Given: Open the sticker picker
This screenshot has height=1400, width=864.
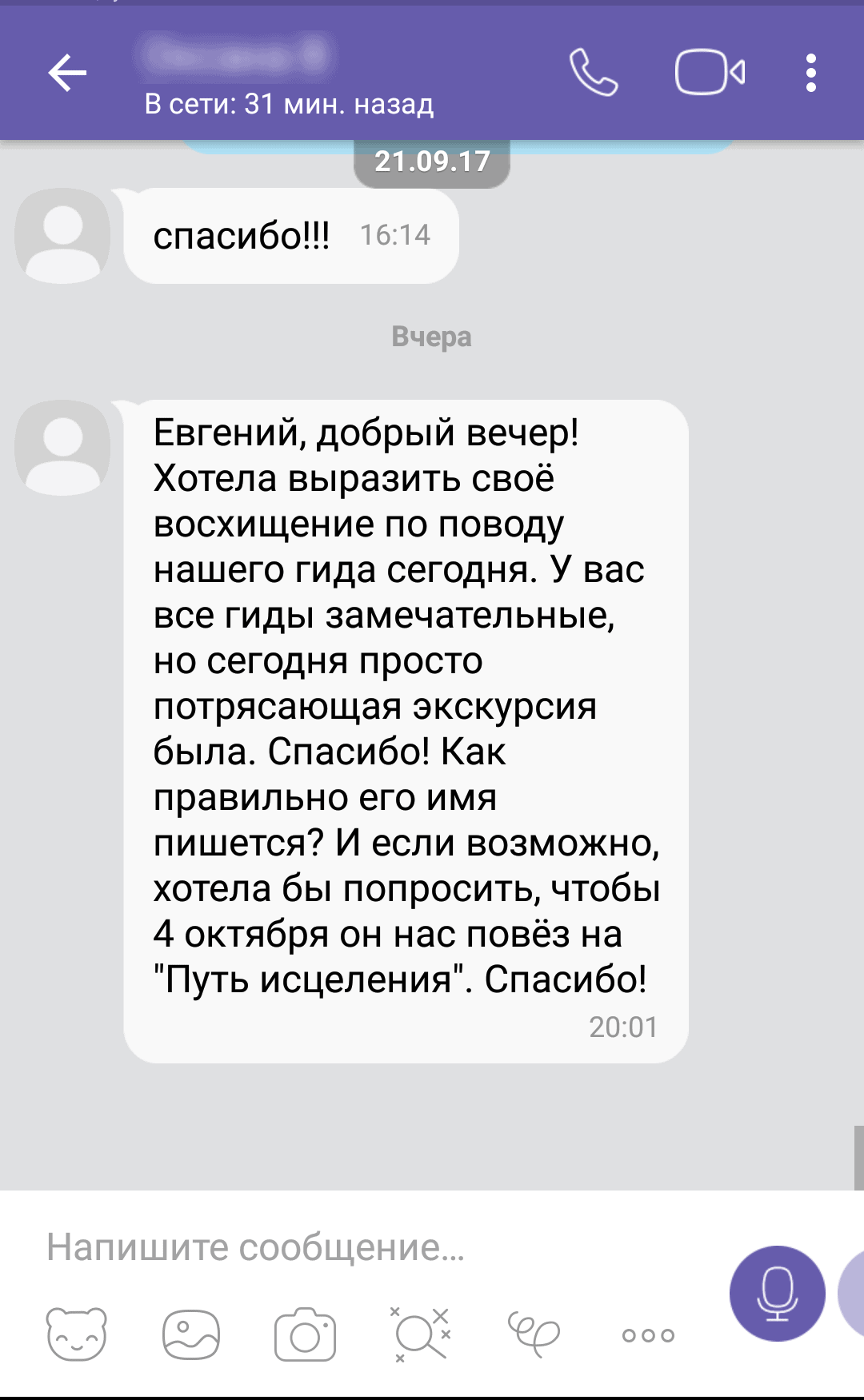Looking at the screenshot, I should (77, 1334).
